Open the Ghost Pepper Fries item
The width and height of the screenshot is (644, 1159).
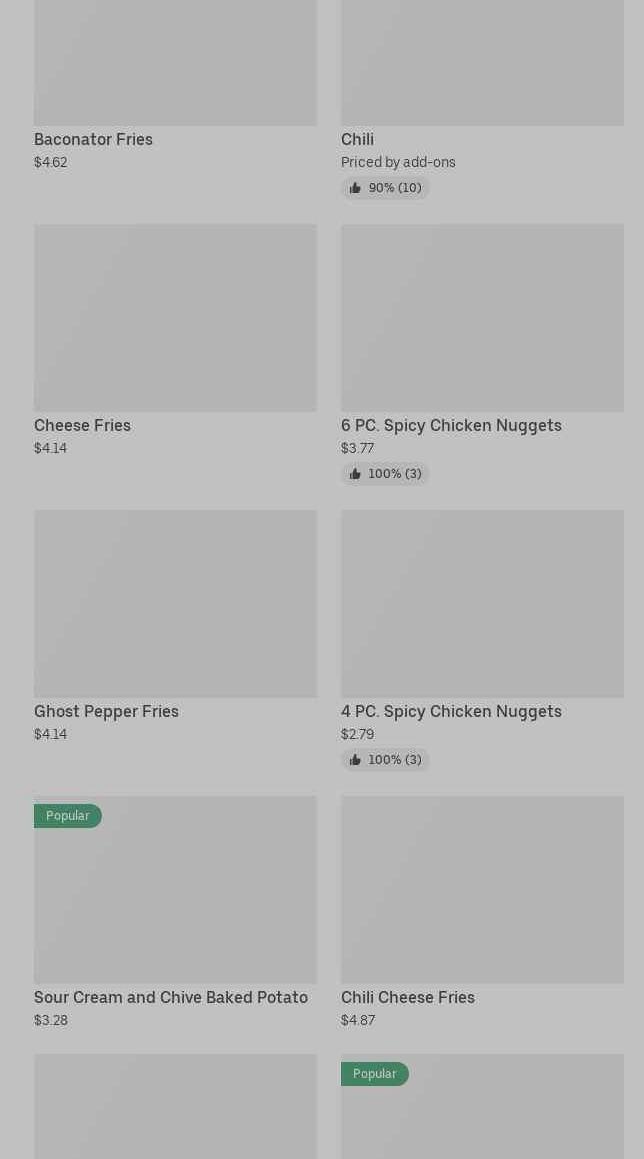point(175,626)
